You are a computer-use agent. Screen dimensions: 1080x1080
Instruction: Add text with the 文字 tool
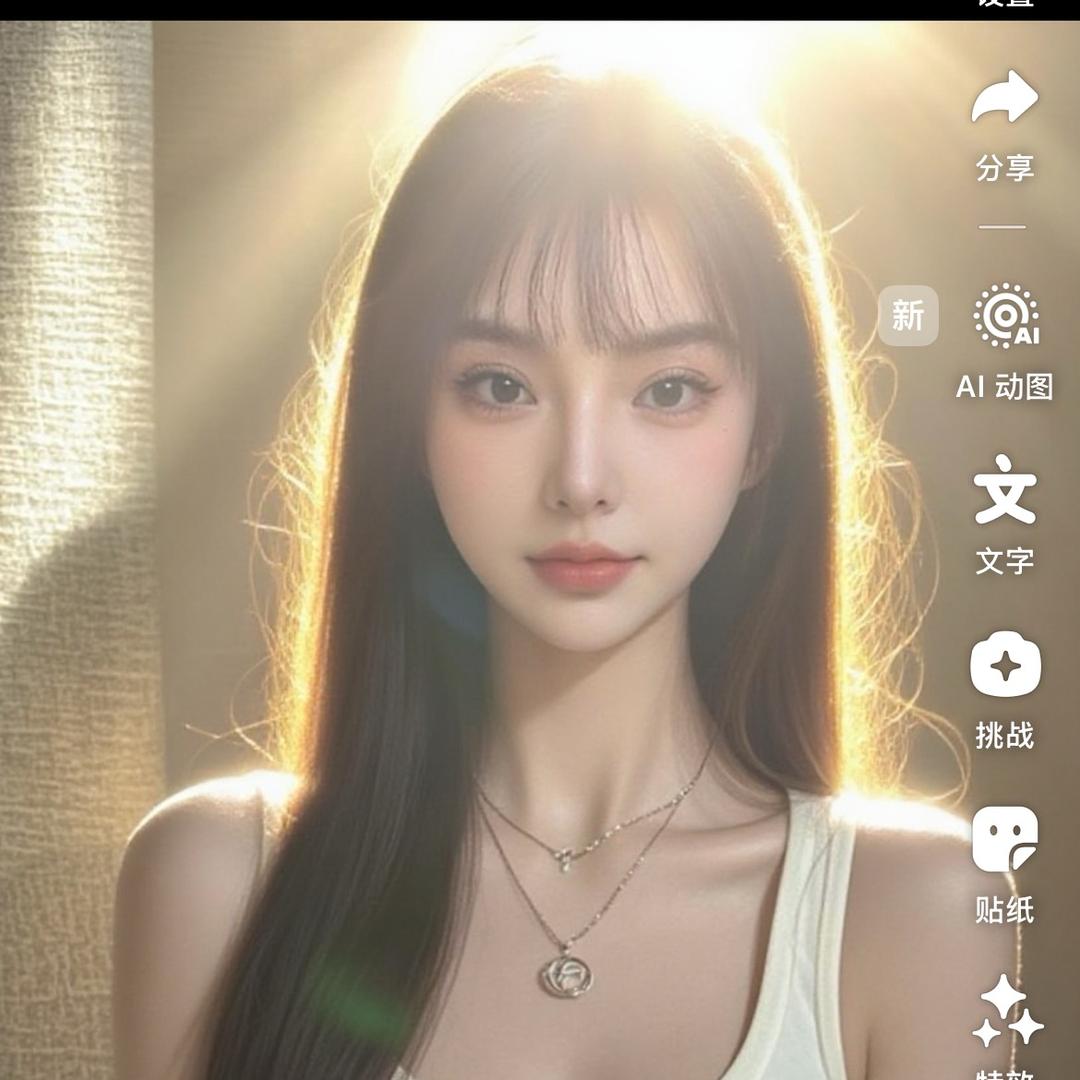click(x=1005, y=490)
